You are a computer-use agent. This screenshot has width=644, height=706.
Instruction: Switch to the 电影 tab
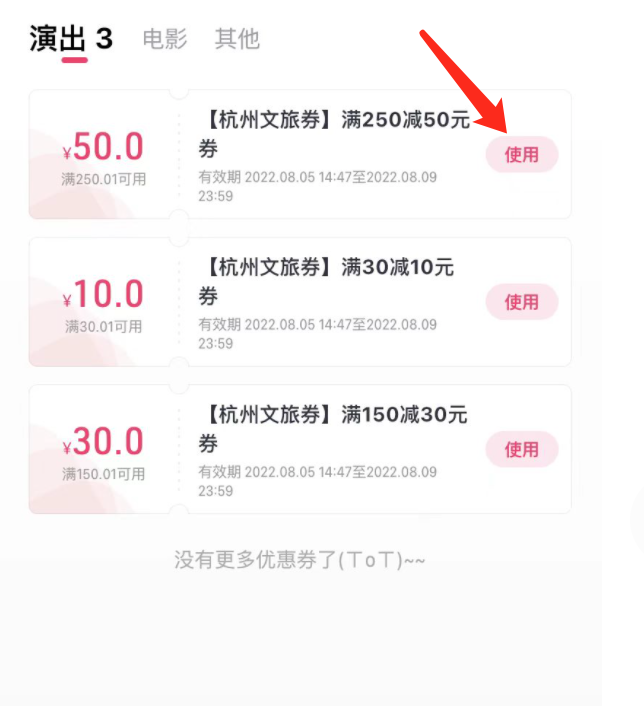point(164,39)
